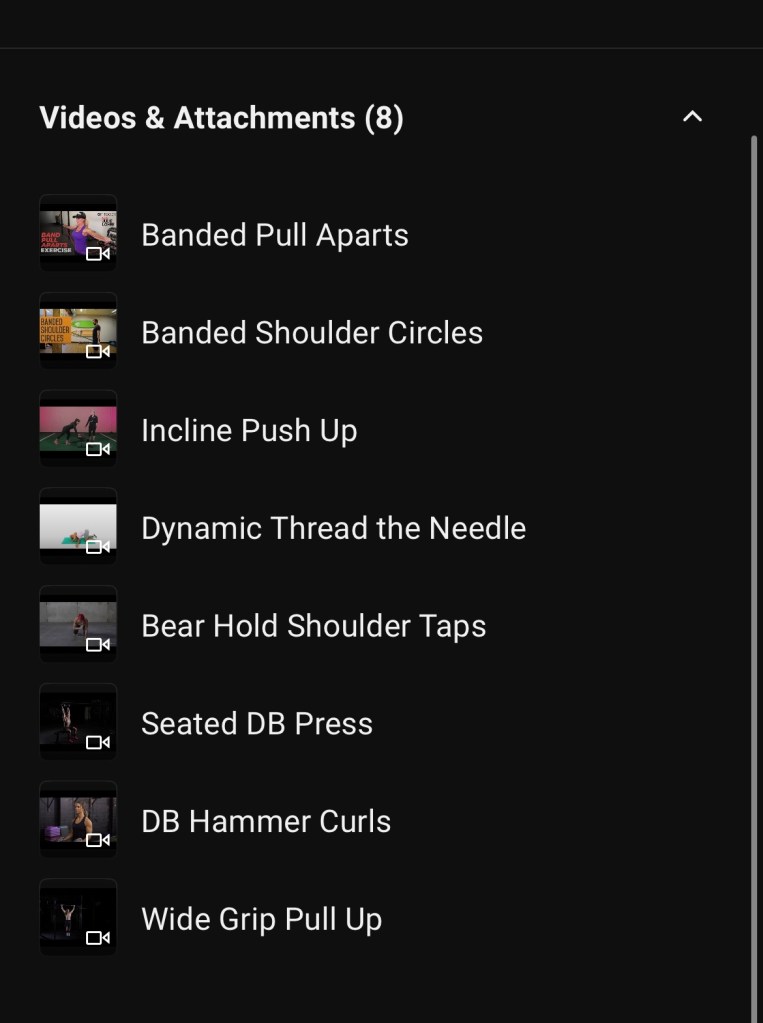
Task: Open the Bear Hold Shoulder Taps video
Action: pyautogui.click(x=313, y=626)
